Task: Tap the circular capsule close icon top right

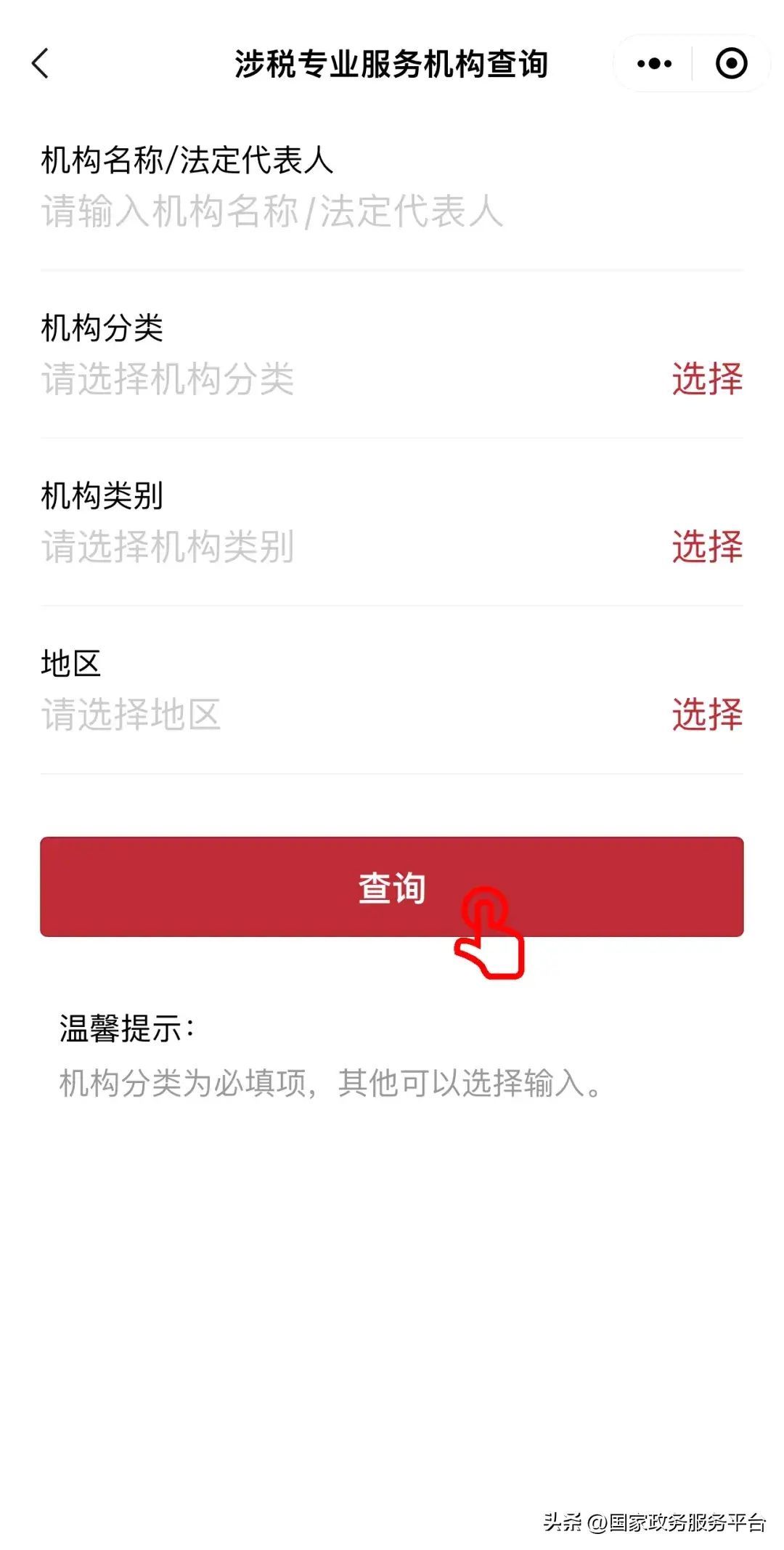Action: click(x=730, y=64)
